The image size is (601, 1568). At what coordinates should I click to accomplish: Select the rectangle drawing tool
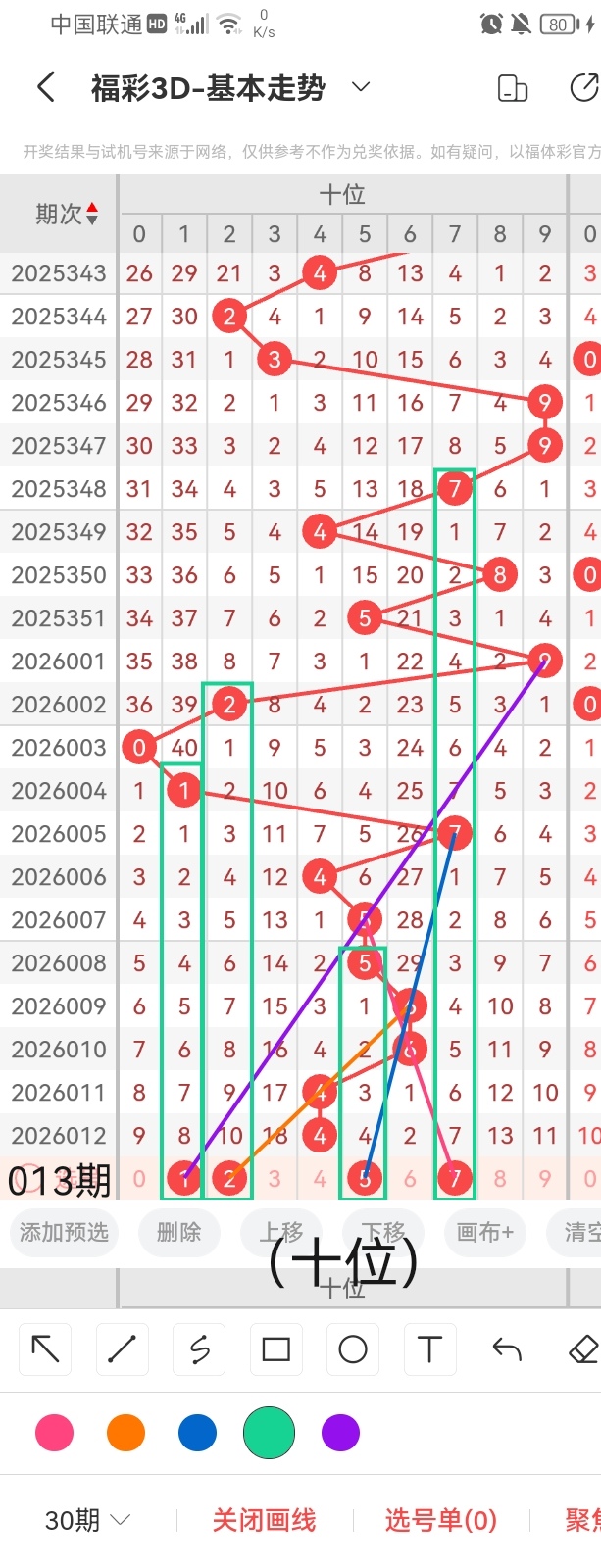(x=275, y=1349)
